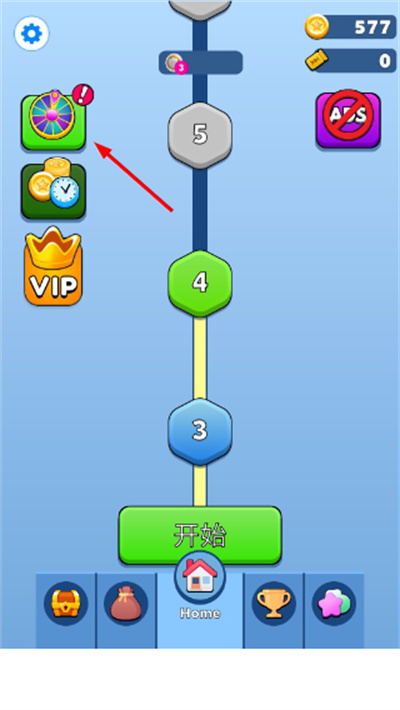Select level 4 hexagon
The height and width of the screenshot is (710, 400).
click(200, 283)
